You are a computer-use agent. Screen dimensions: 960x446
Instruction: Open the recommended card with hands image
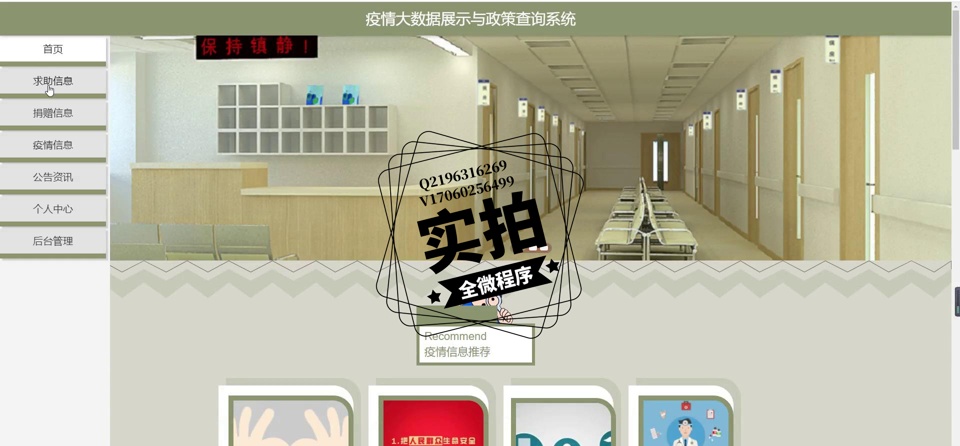291,422
